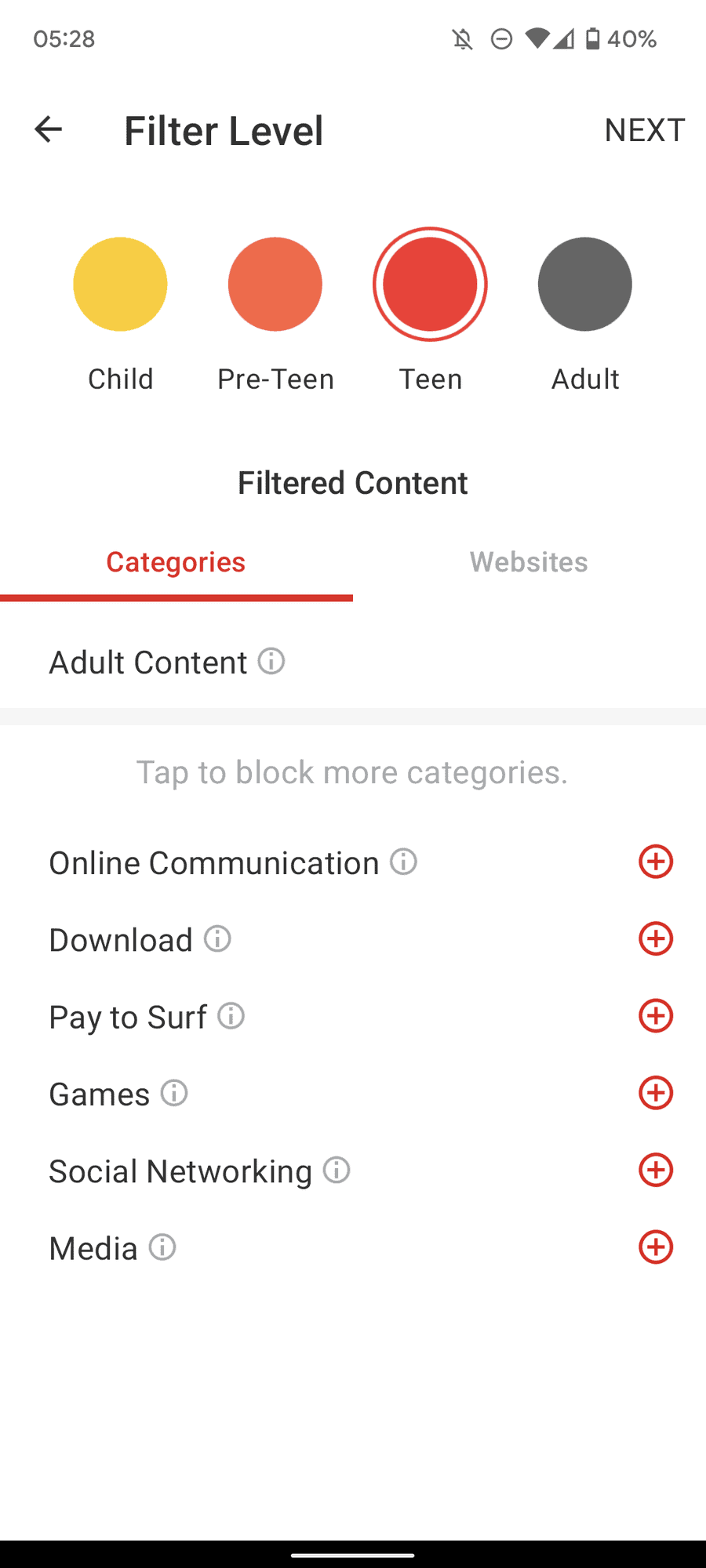Open Social Networking info icon

click(337, 1170)
